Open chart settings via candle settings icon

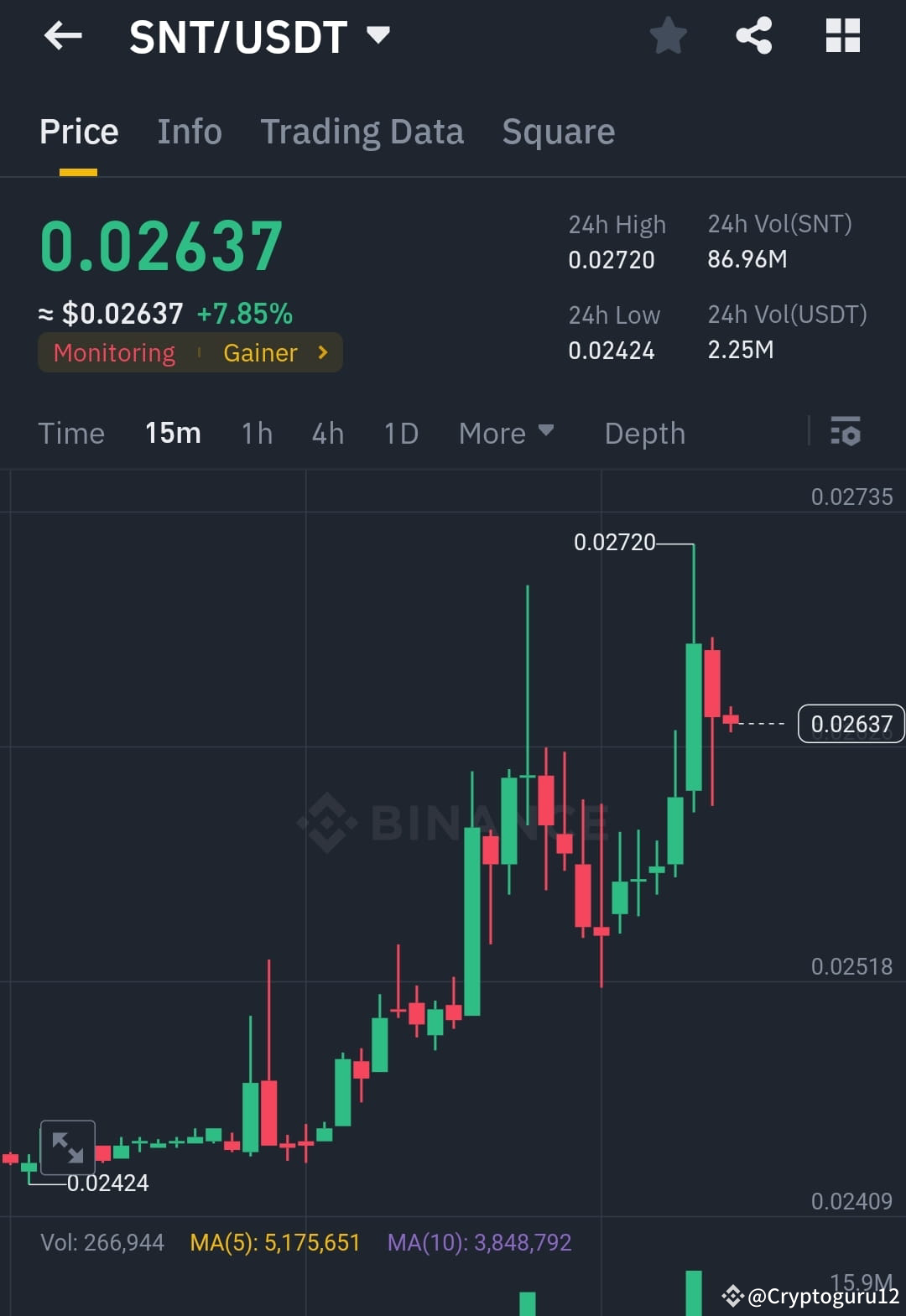point(846,433)
